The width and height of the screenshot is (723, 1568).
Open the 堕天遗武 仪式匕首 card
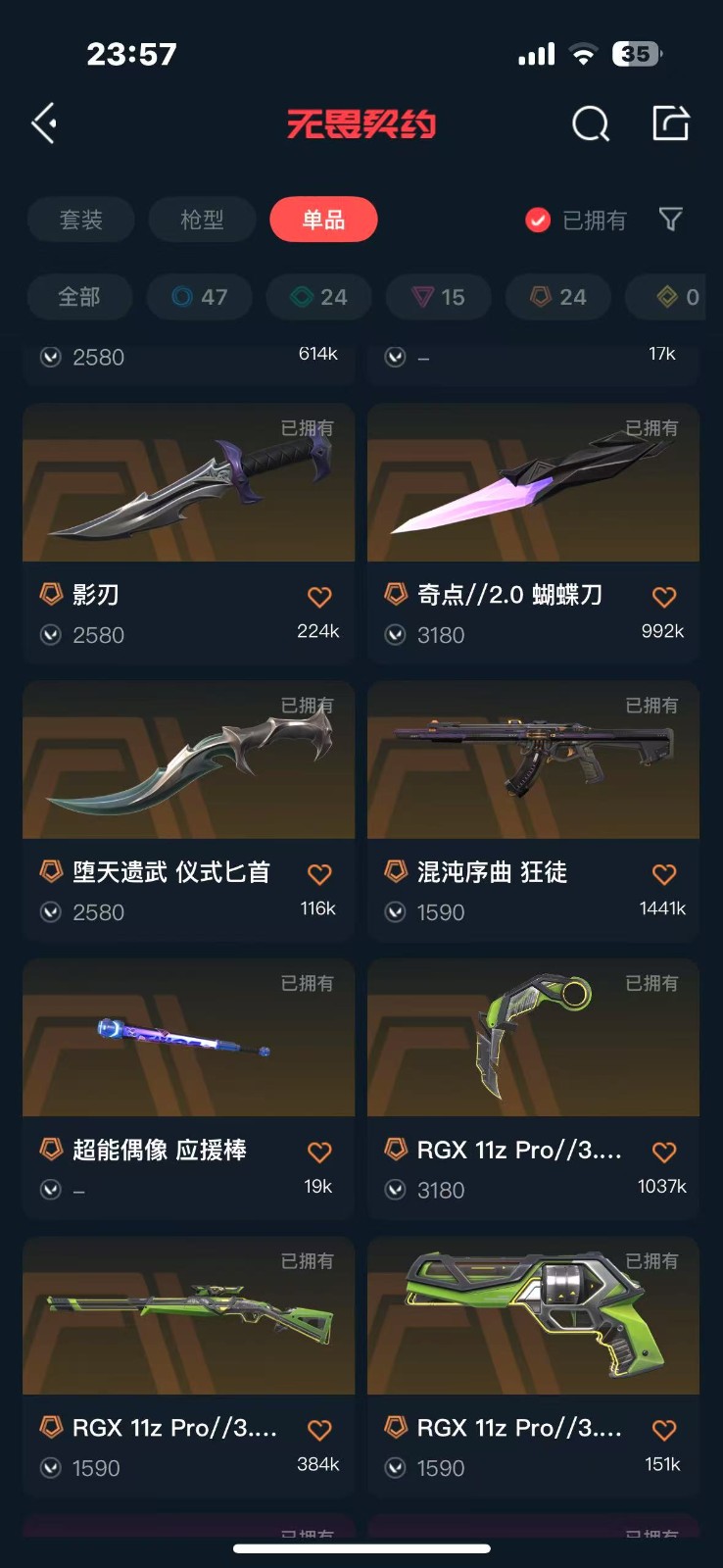[188, 760]
